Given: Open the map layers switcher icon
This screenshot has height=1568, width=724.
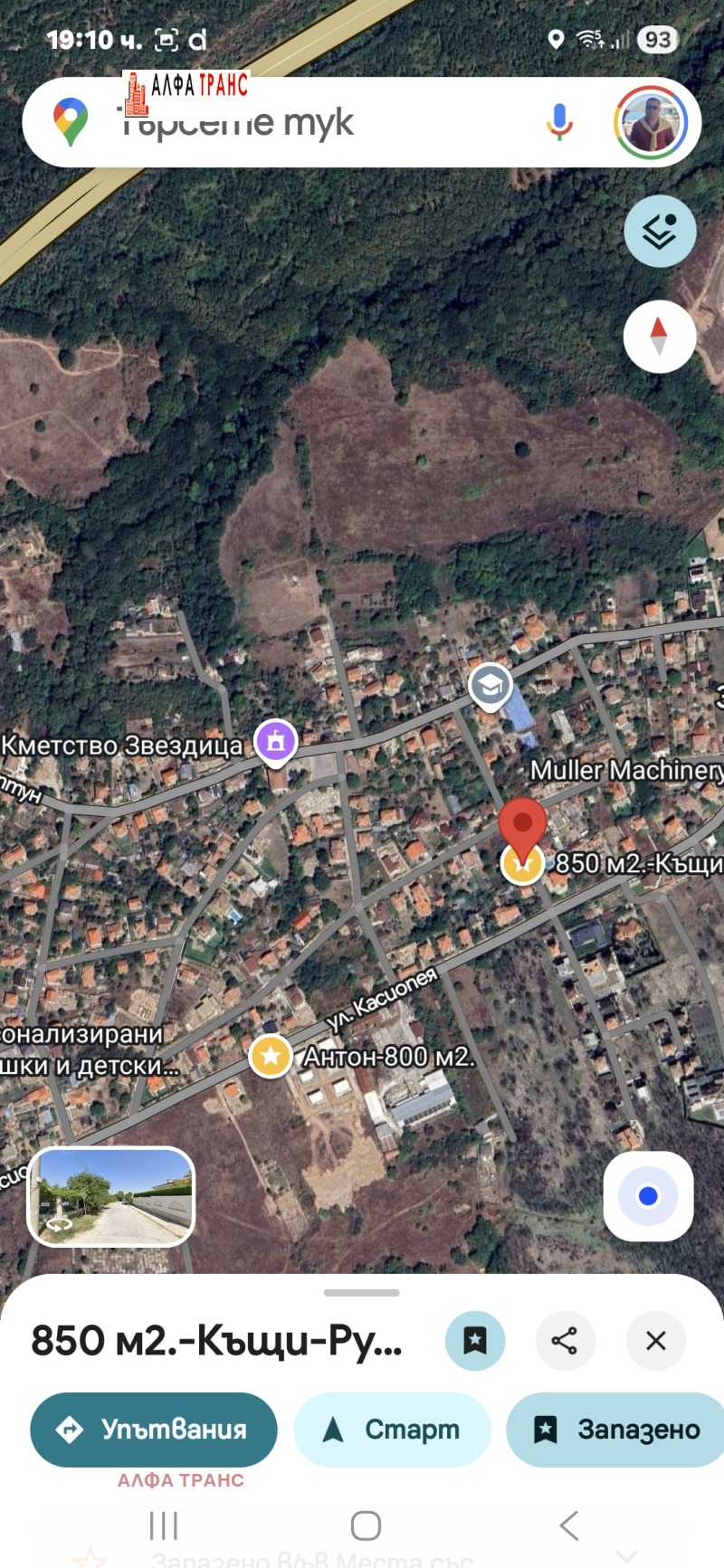Looking at the screenshot, I should click(x=660, y=231).
